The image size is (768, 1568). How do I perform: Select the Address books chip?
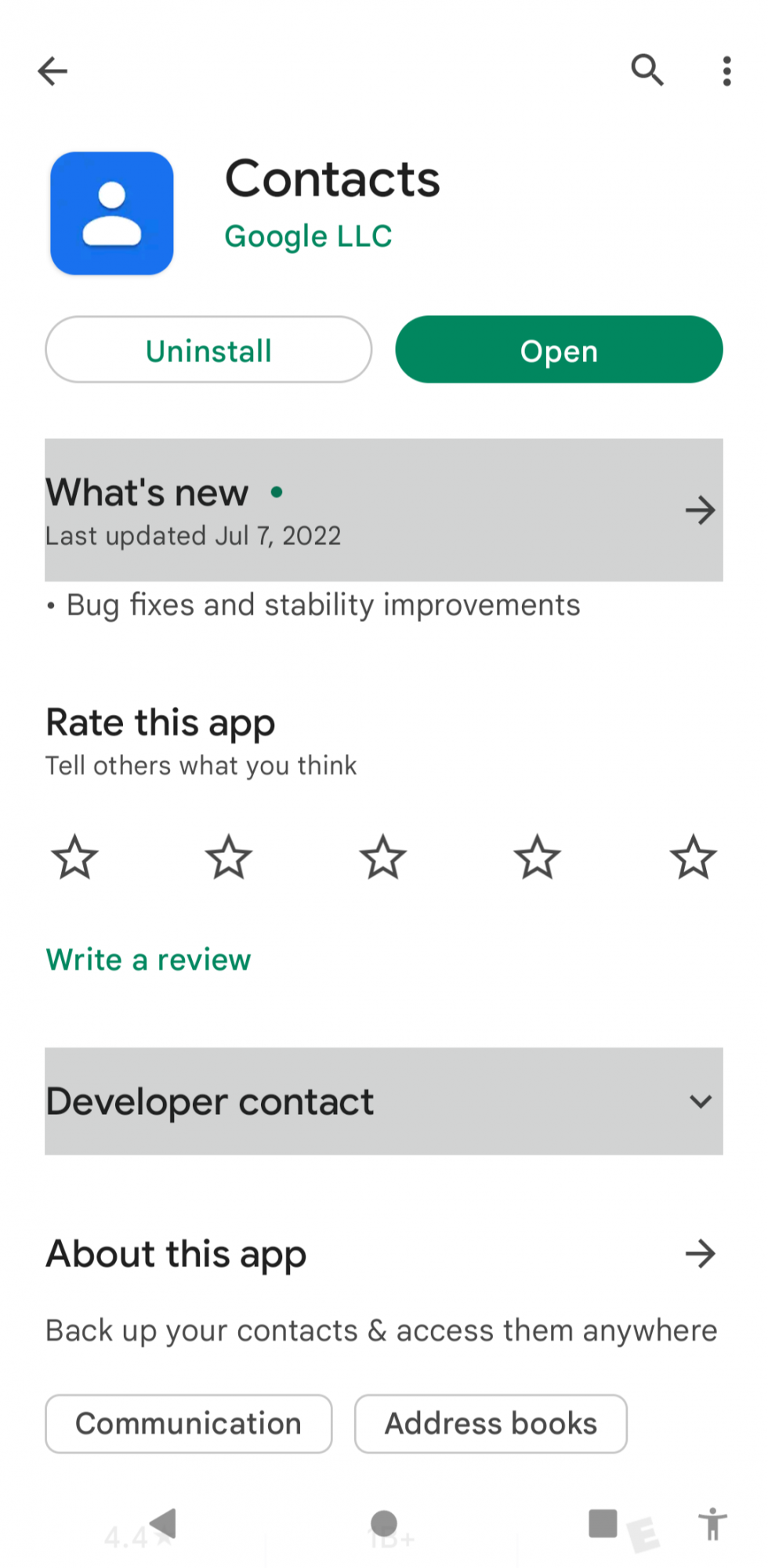(x=491, y=1423)
